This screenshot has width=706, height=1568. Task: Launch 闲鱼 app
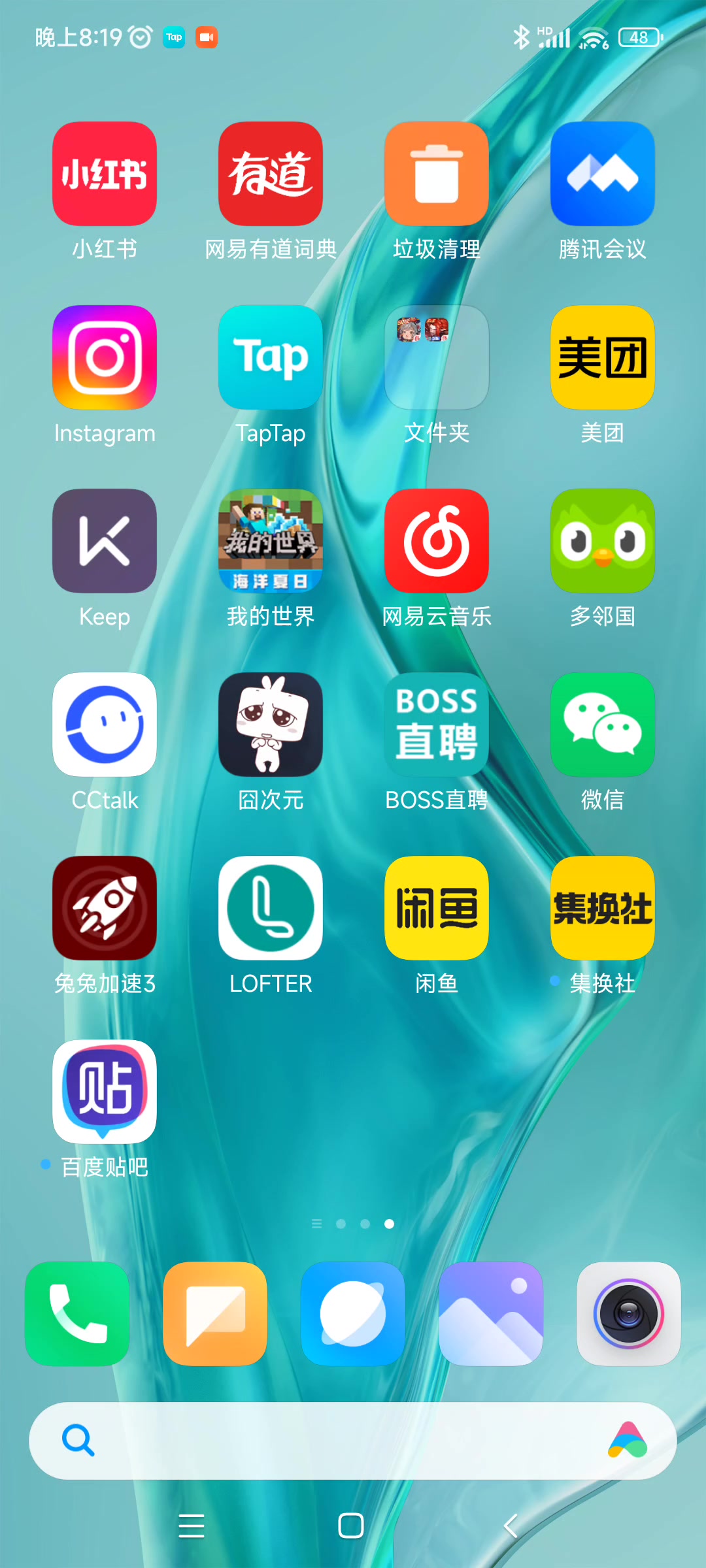[437, 908]
